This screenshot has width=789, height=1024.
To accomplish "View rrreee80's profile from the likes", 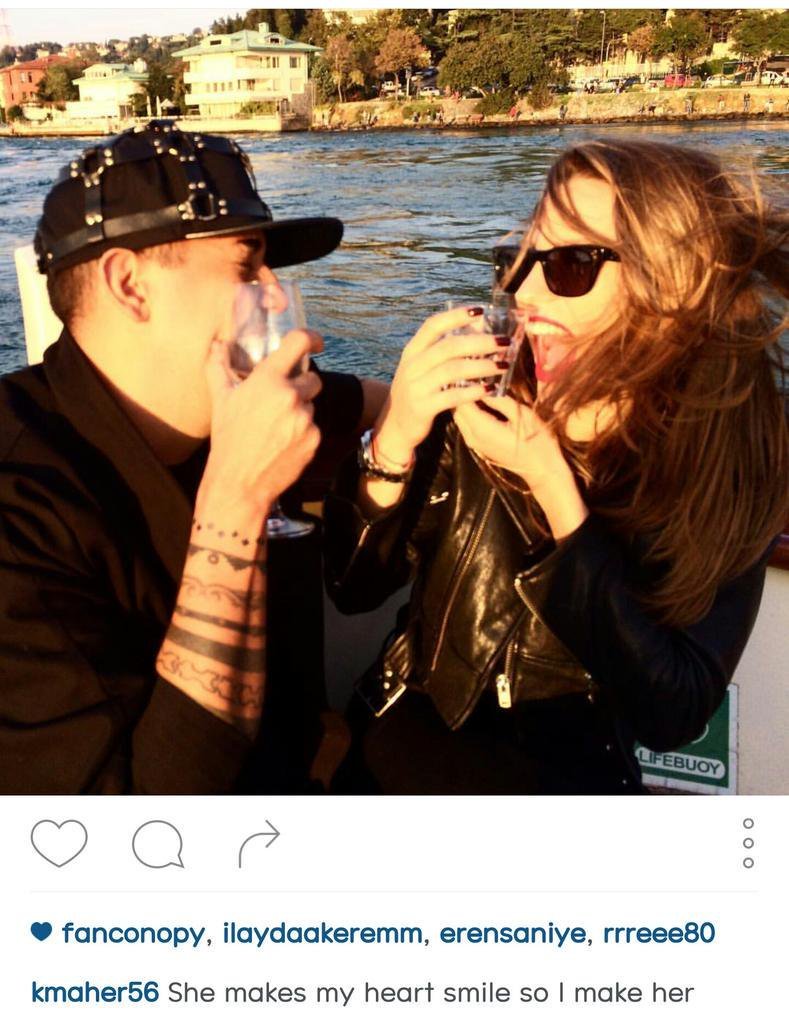I will 659,933.
